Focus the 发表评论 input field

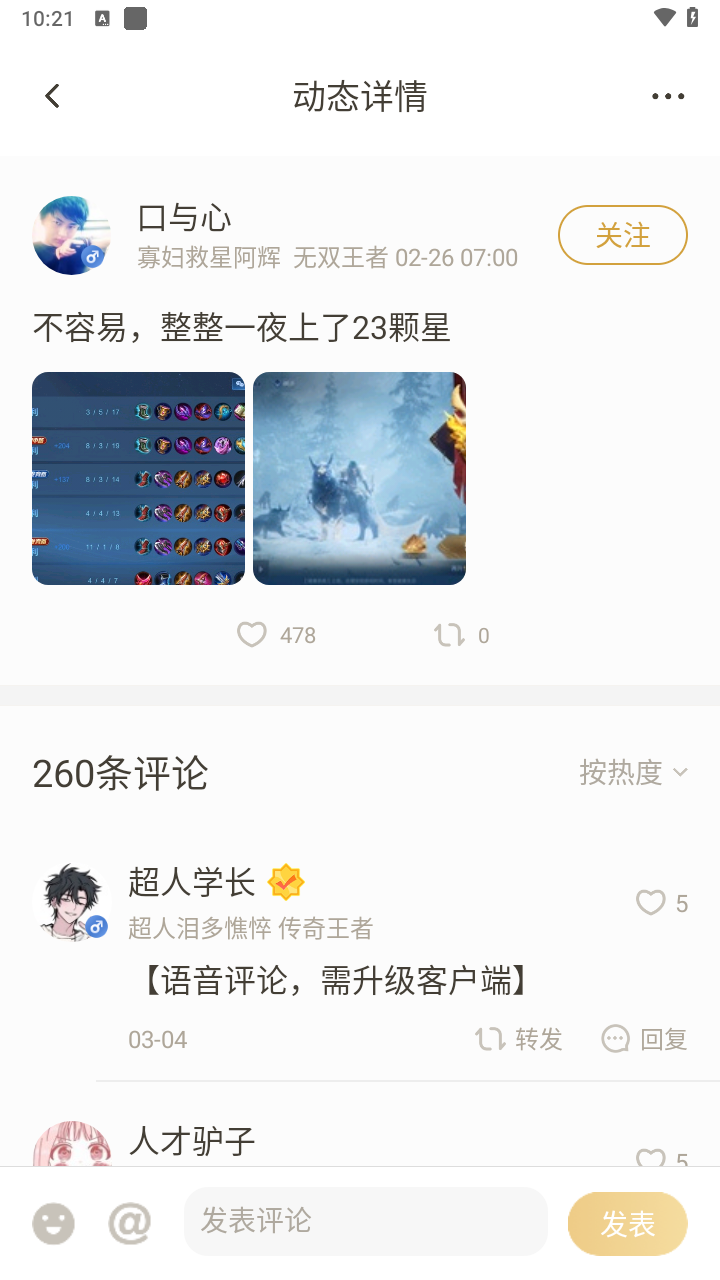coord(365,1221)
